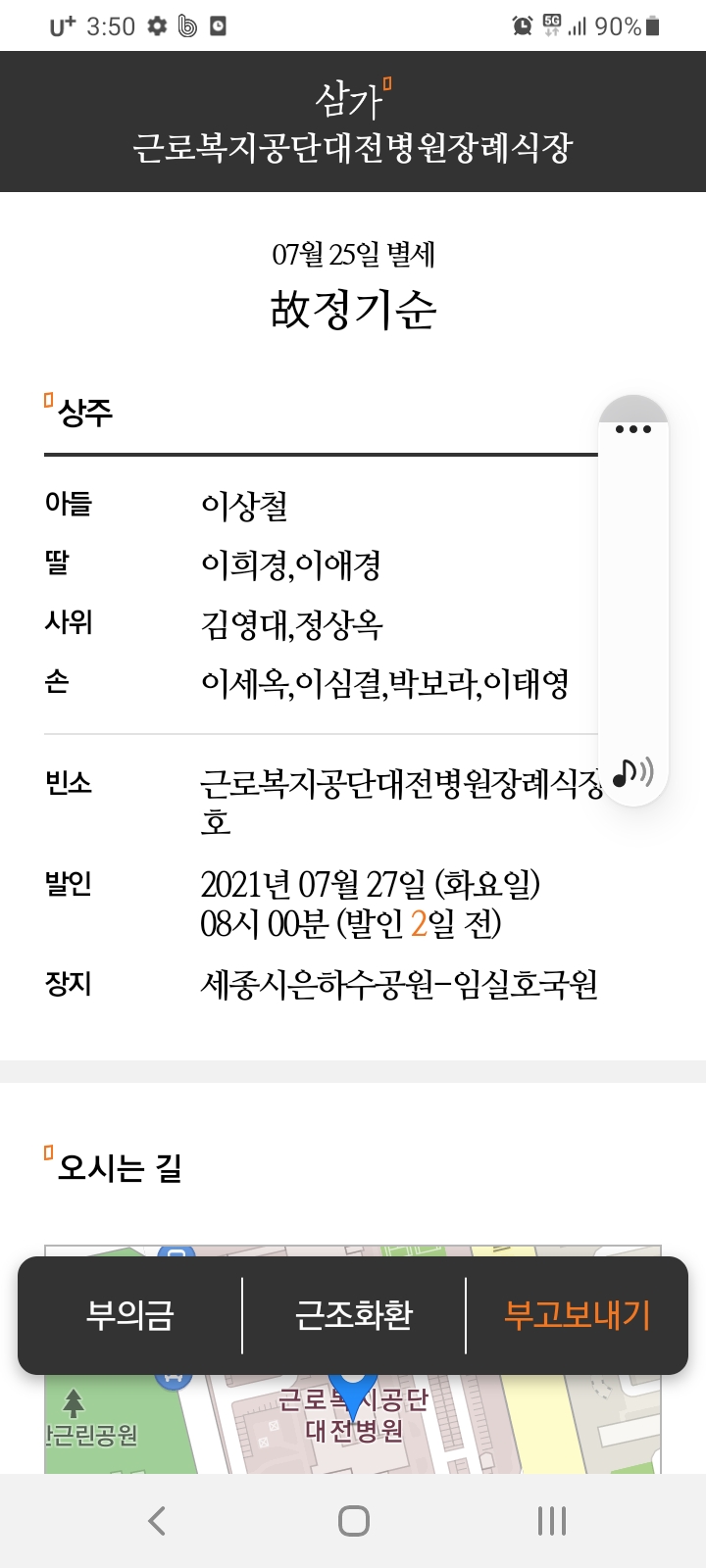Image resolution: width=706 pixels, height=1568 pixels.
Task: Open recent apps from the navigation bar
Action: coord(551,1521)
